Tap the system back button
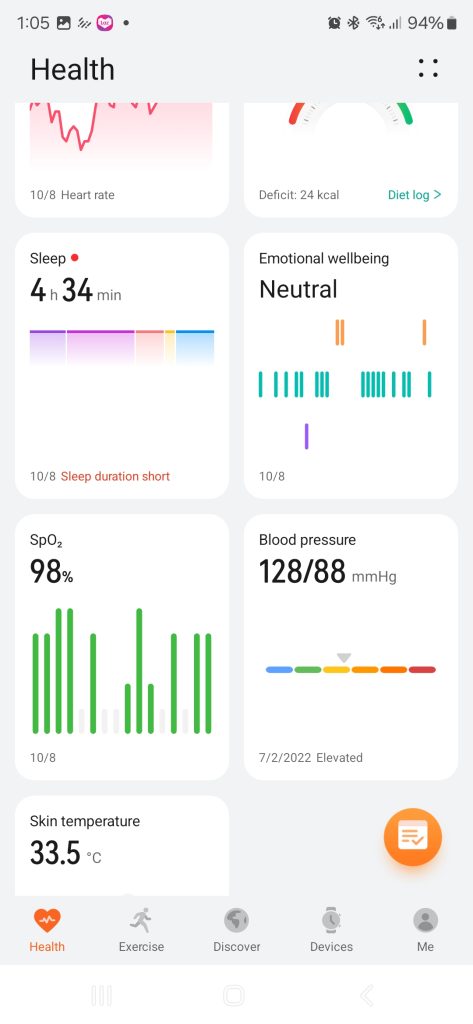The width and height of the screenshot is (473, 1024). coord(367,995)
